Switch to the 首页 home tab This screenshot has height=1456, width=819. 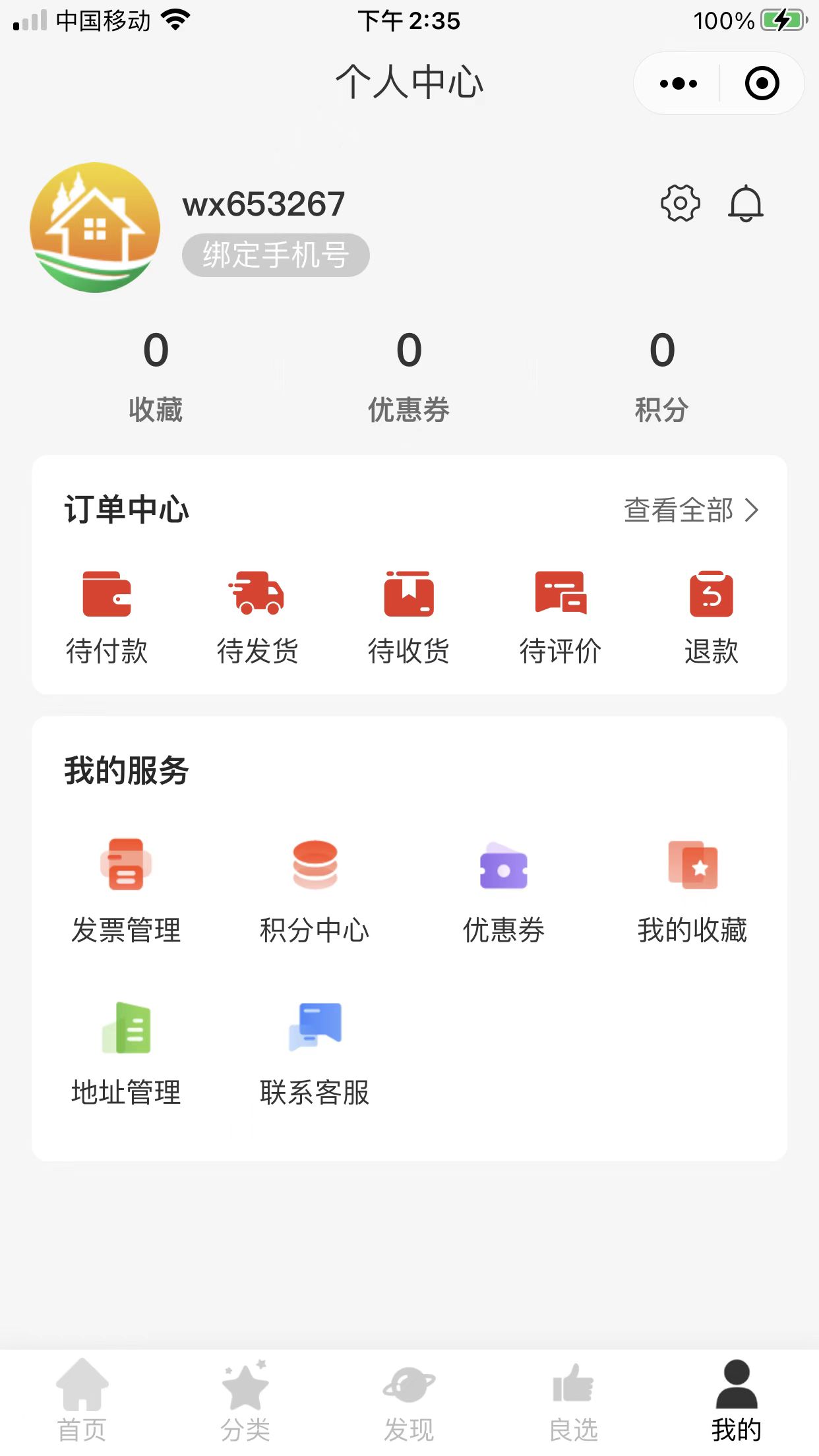click(x=82, y=1401)
